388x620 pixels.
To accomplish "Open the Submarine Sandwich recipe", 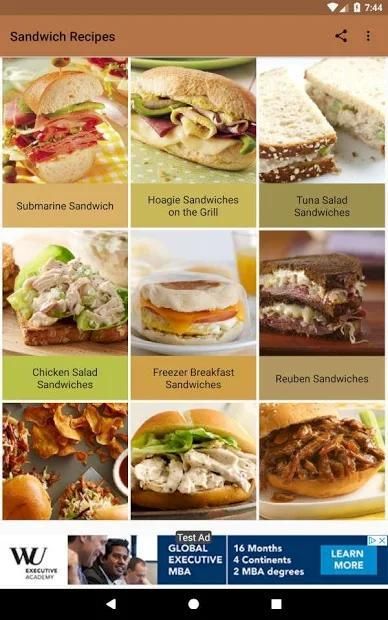I will point(65,142).
